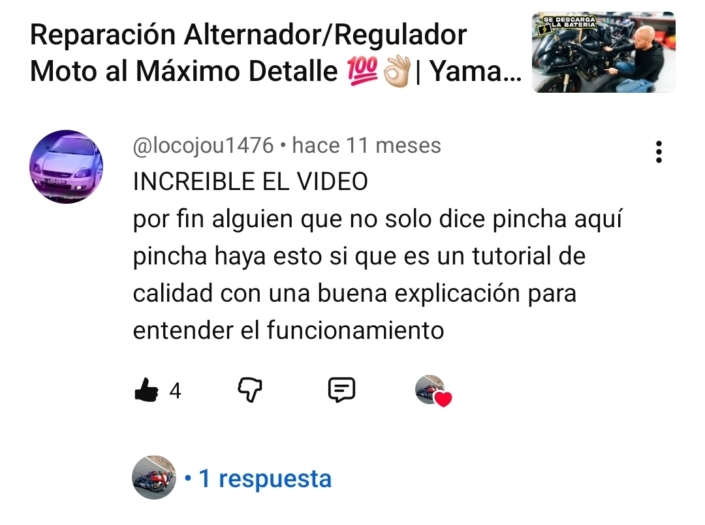This screenshot has height=525, width=705.
Task: Open @locojou1476 profile avatar
Action: pos(66,166)
